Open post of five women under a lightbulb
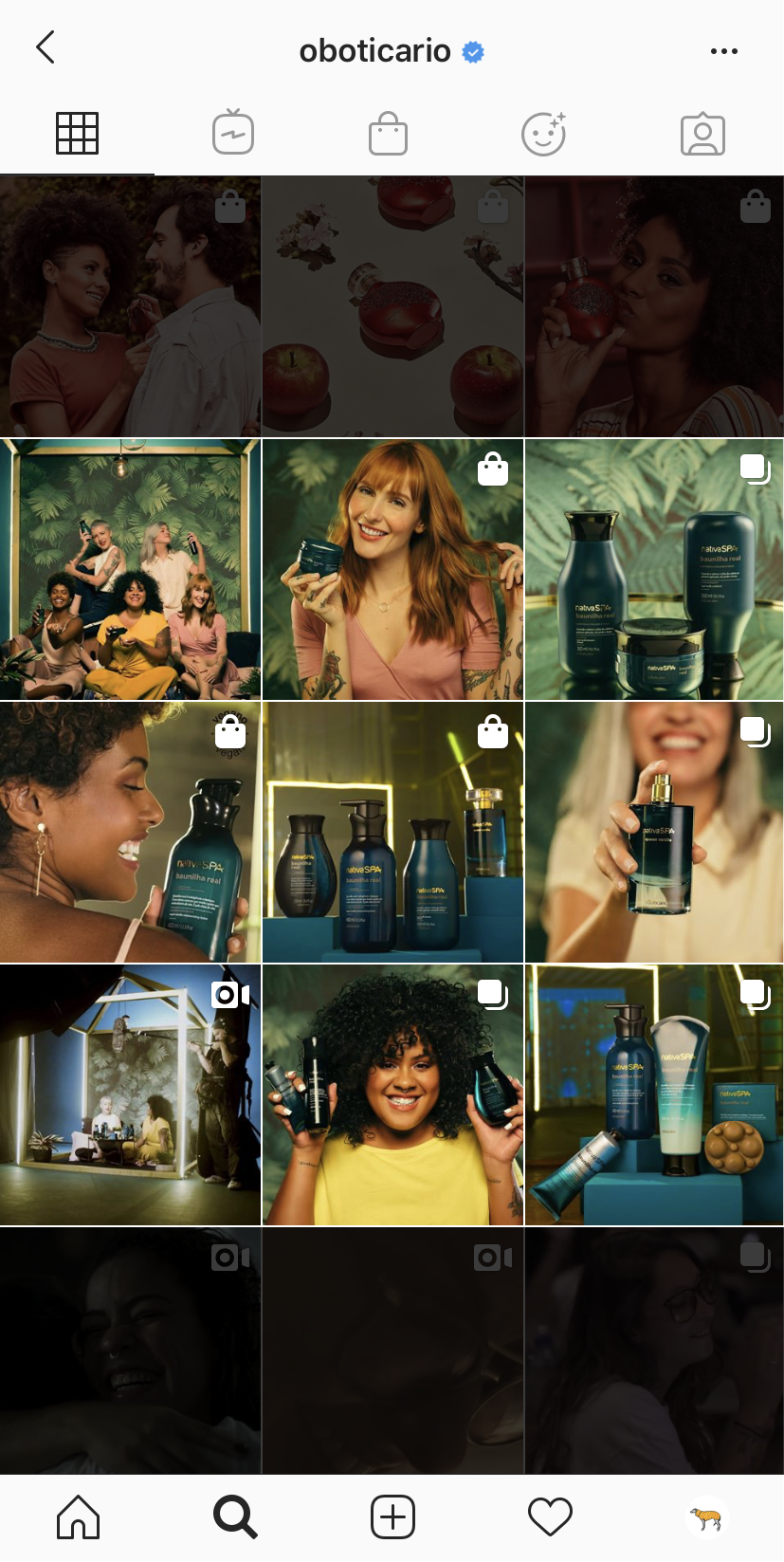This screenshot has width=784, height=1562. point(130,569)
